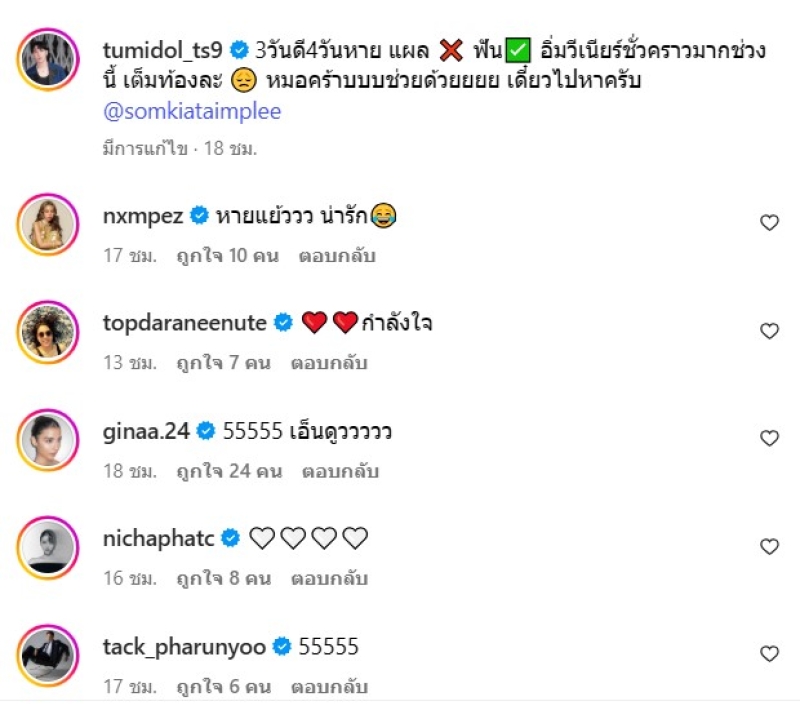Open tumidol_ts9's profile picture
This screenshot has width=800, height=710.
pos(48,60)
